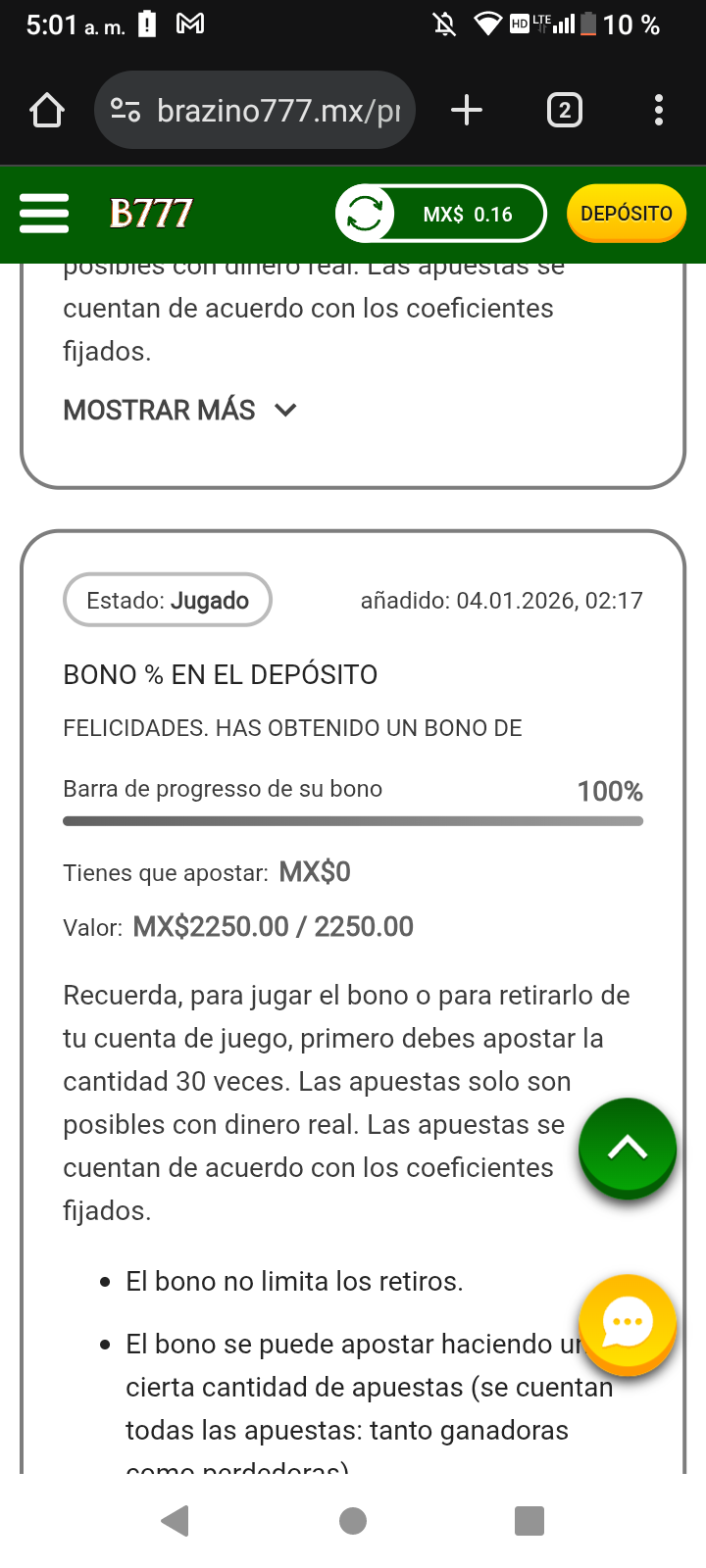Screen dimensions: 706x1568
Task: Refresh the MX$ 0.16 balance
Action: 366,214
